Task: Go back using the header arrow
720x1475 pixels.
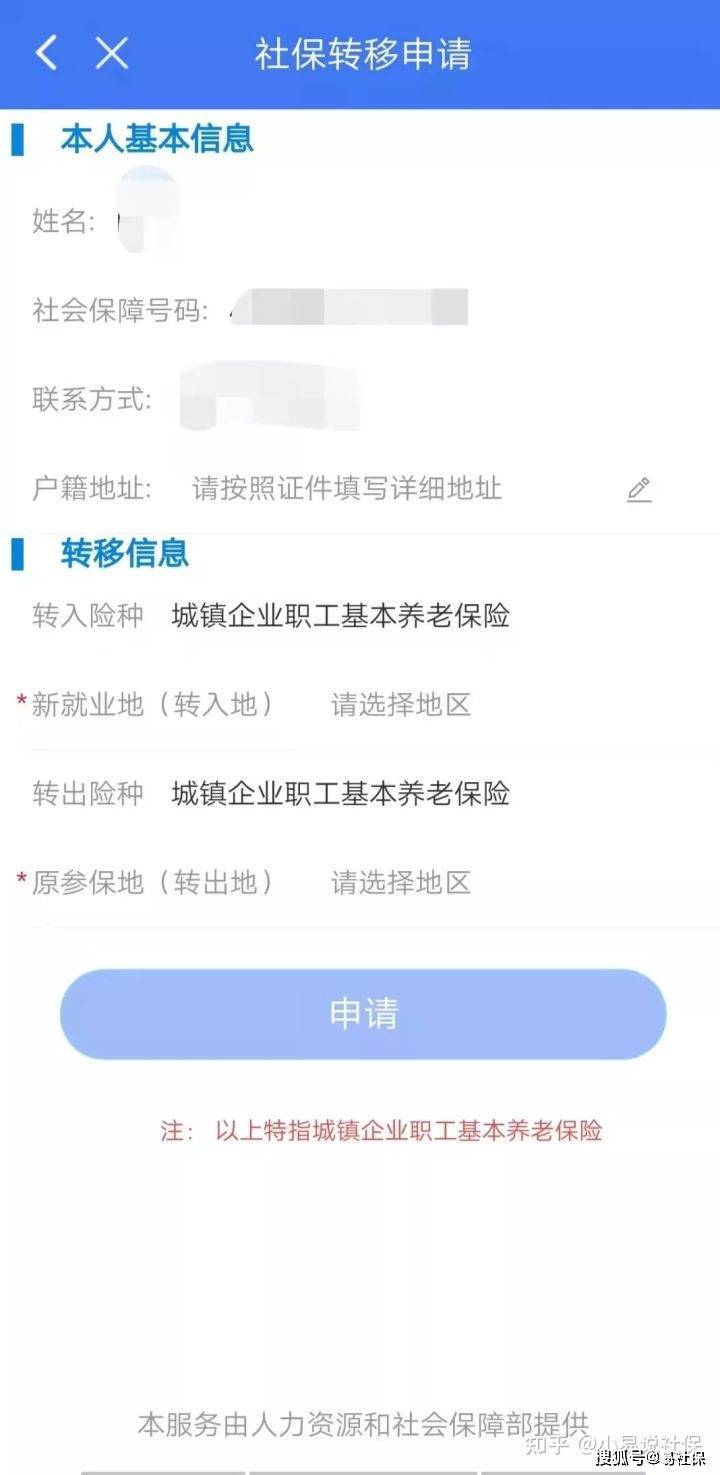Action: click(x=46, y=52)
